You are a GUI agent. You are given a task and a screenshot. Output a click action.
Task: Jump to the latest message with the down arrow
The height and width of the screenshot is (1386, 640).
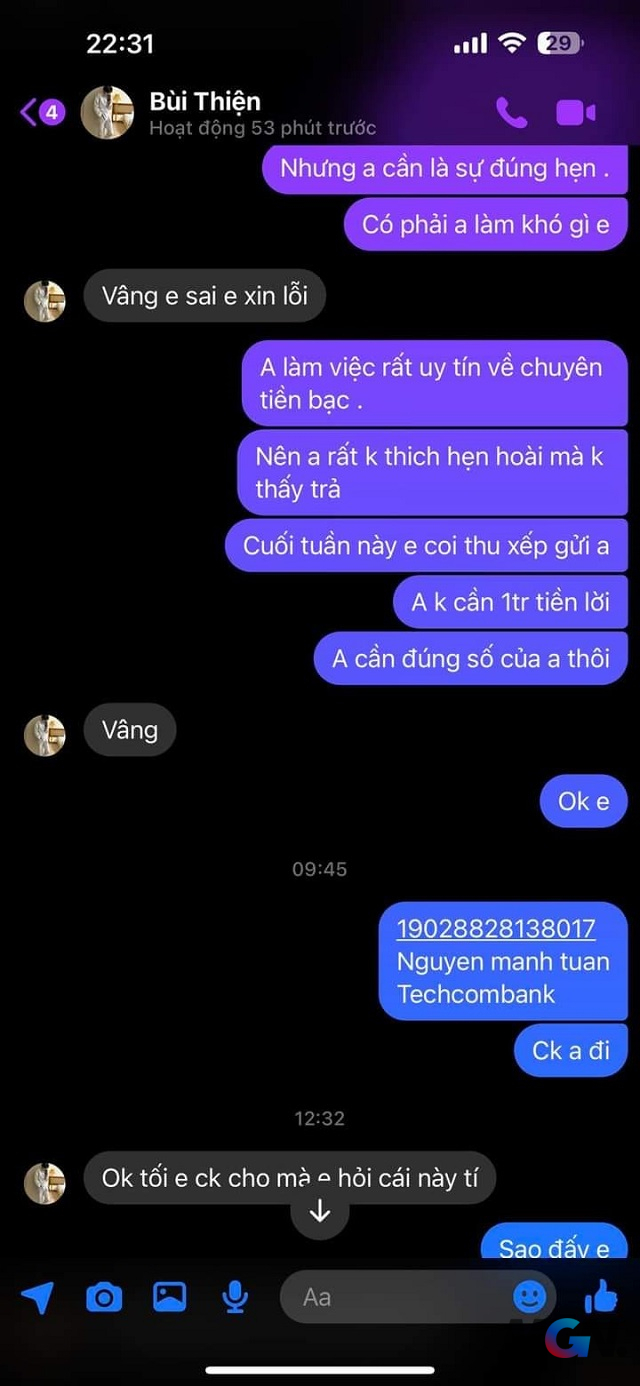319,1212
